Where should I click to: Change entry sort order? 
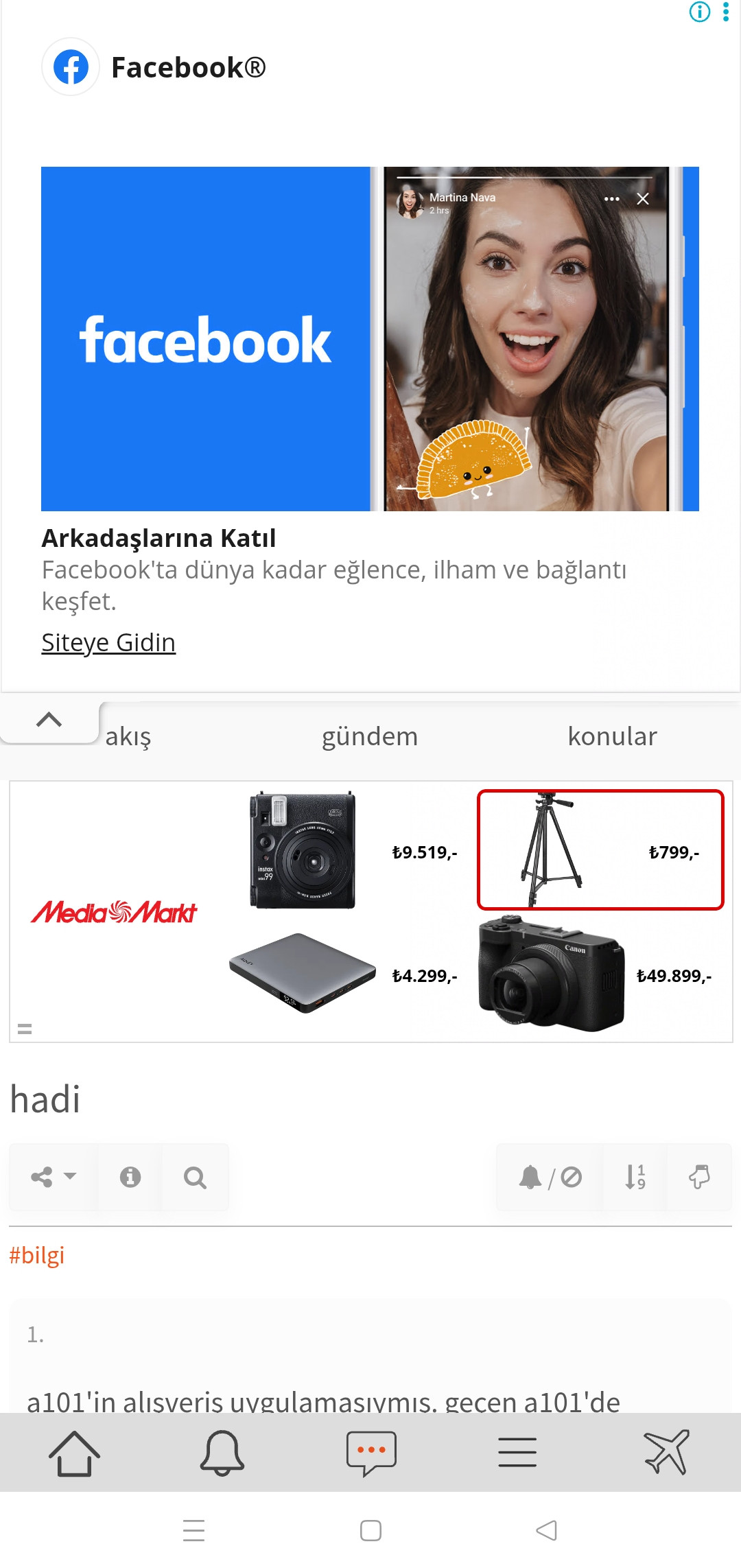coord(635,1177)
